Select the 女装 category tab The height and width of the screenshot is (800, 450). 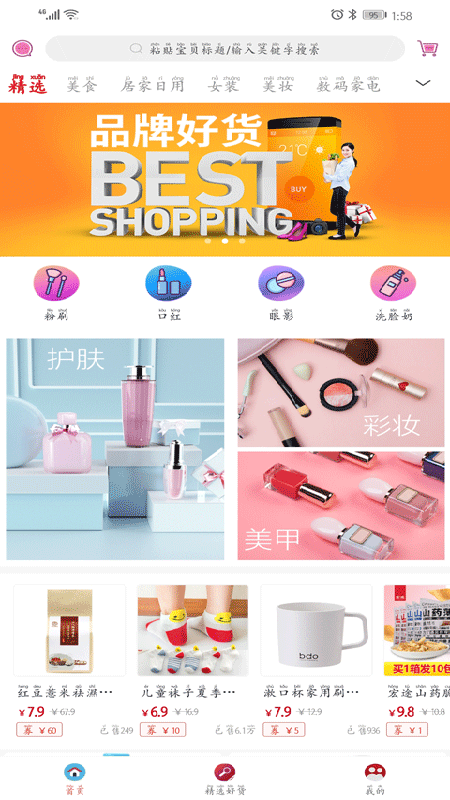coord(223,84)
